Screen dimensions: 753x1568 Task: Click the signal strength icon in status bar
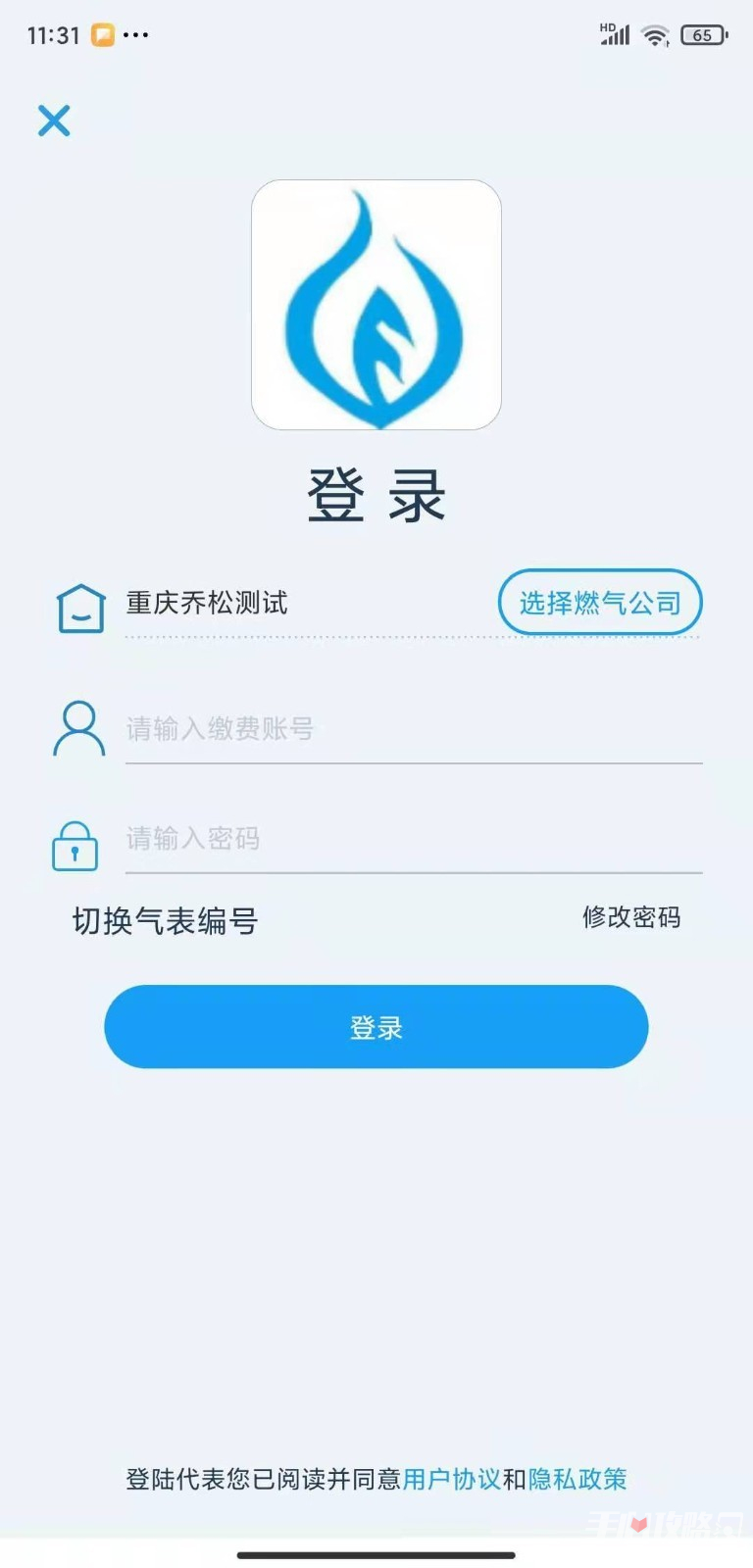tap(616, 34)
